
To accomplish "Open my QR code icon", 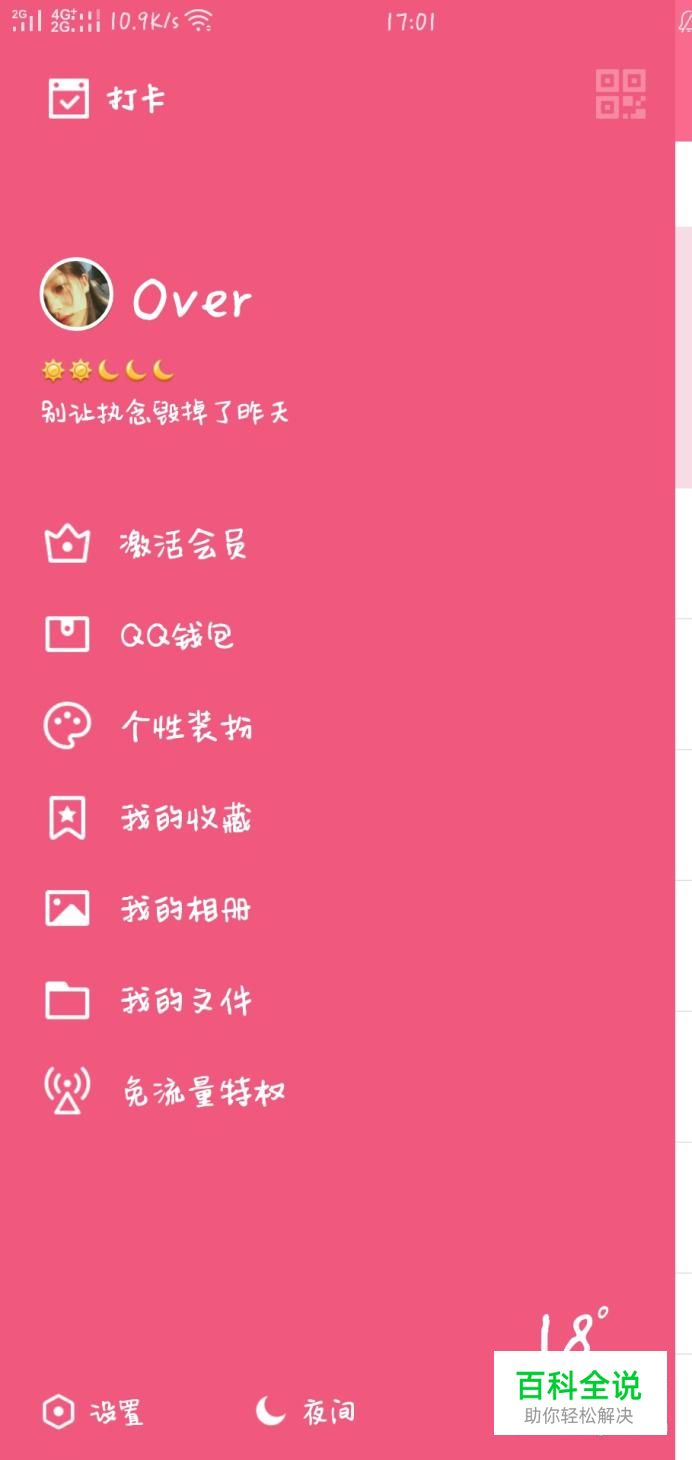I will click(620, 95).
